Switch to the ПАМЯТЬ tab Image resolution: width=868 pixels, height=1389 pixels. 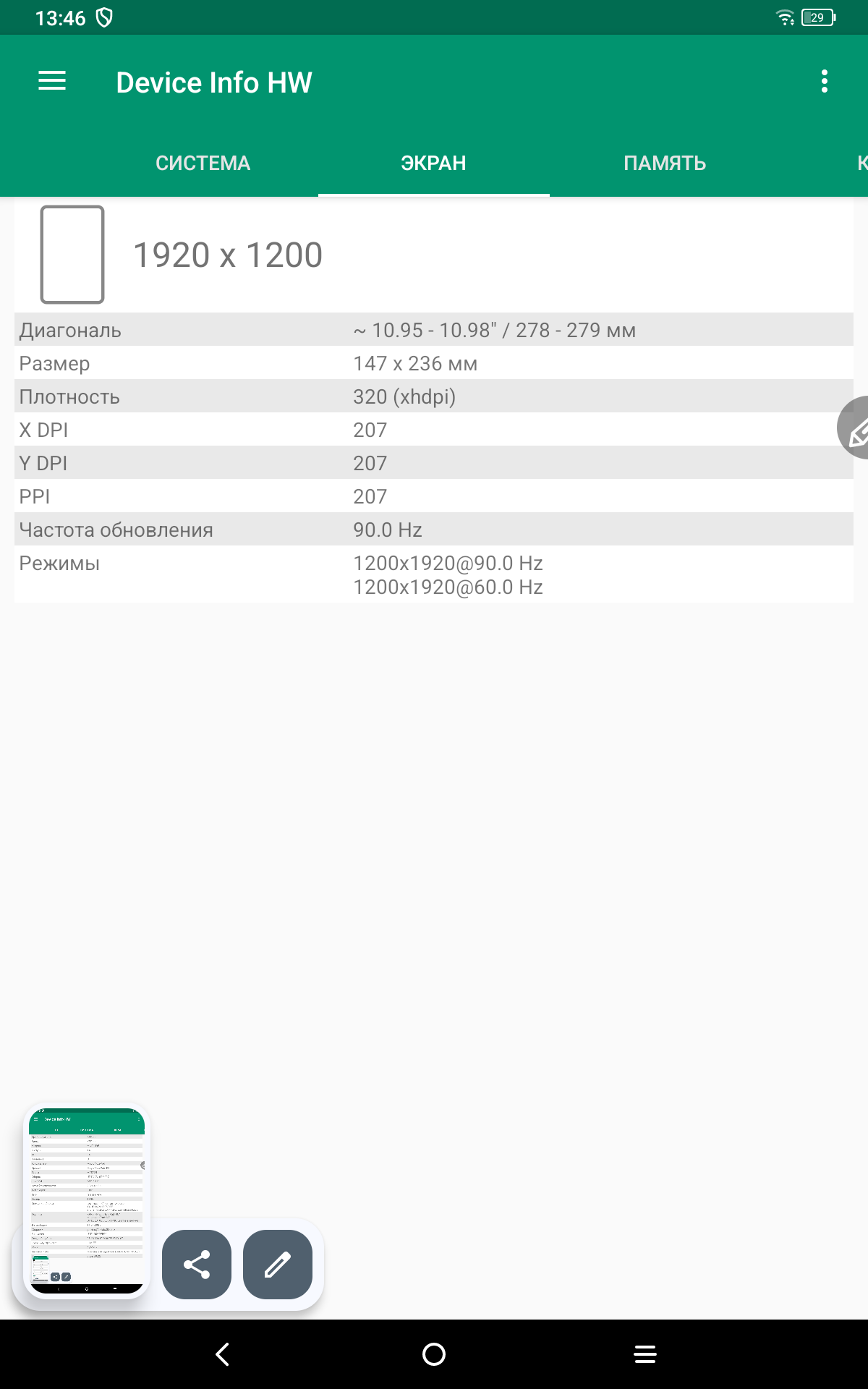point(665,163)
